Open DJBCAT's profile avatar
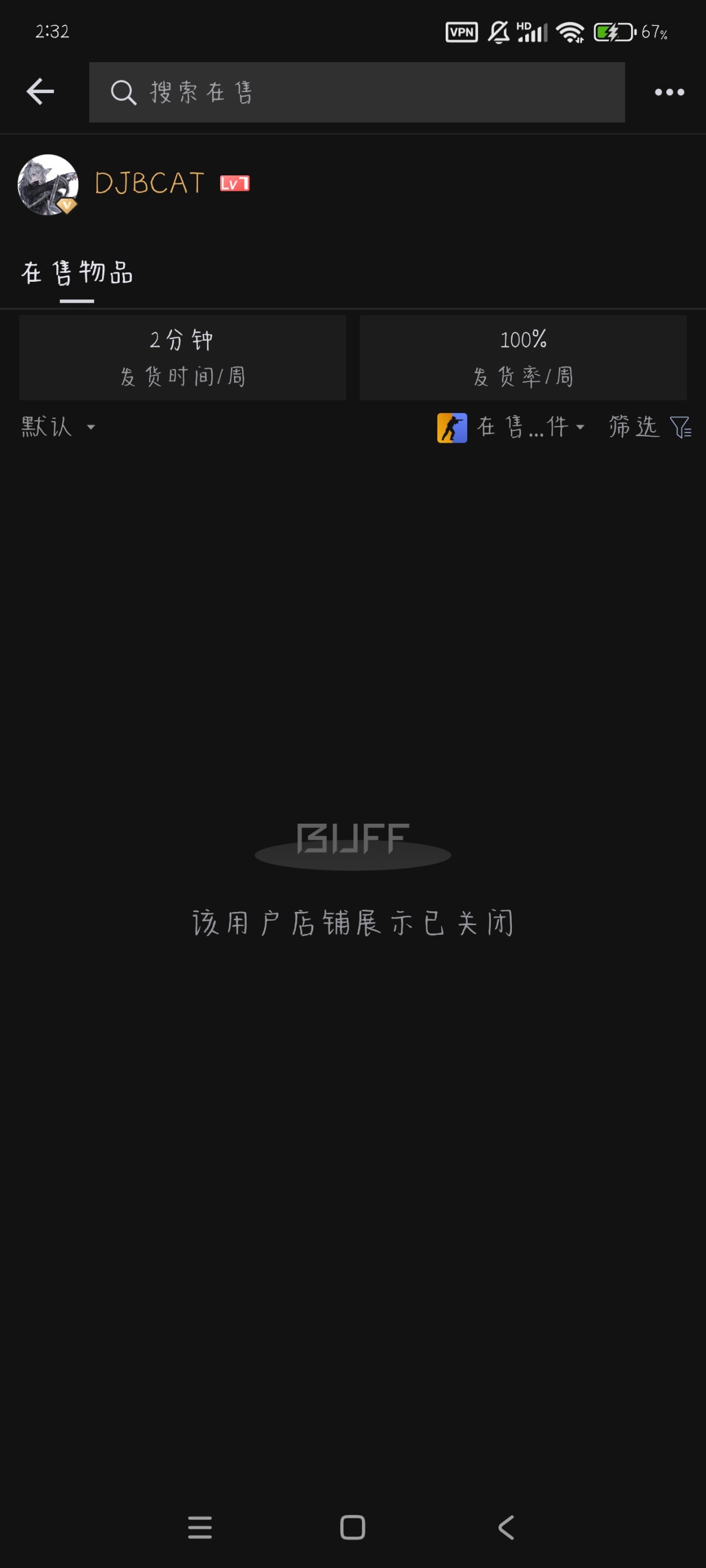The width and height of the screenshot is (706, 1568). (x=48, y=185)
